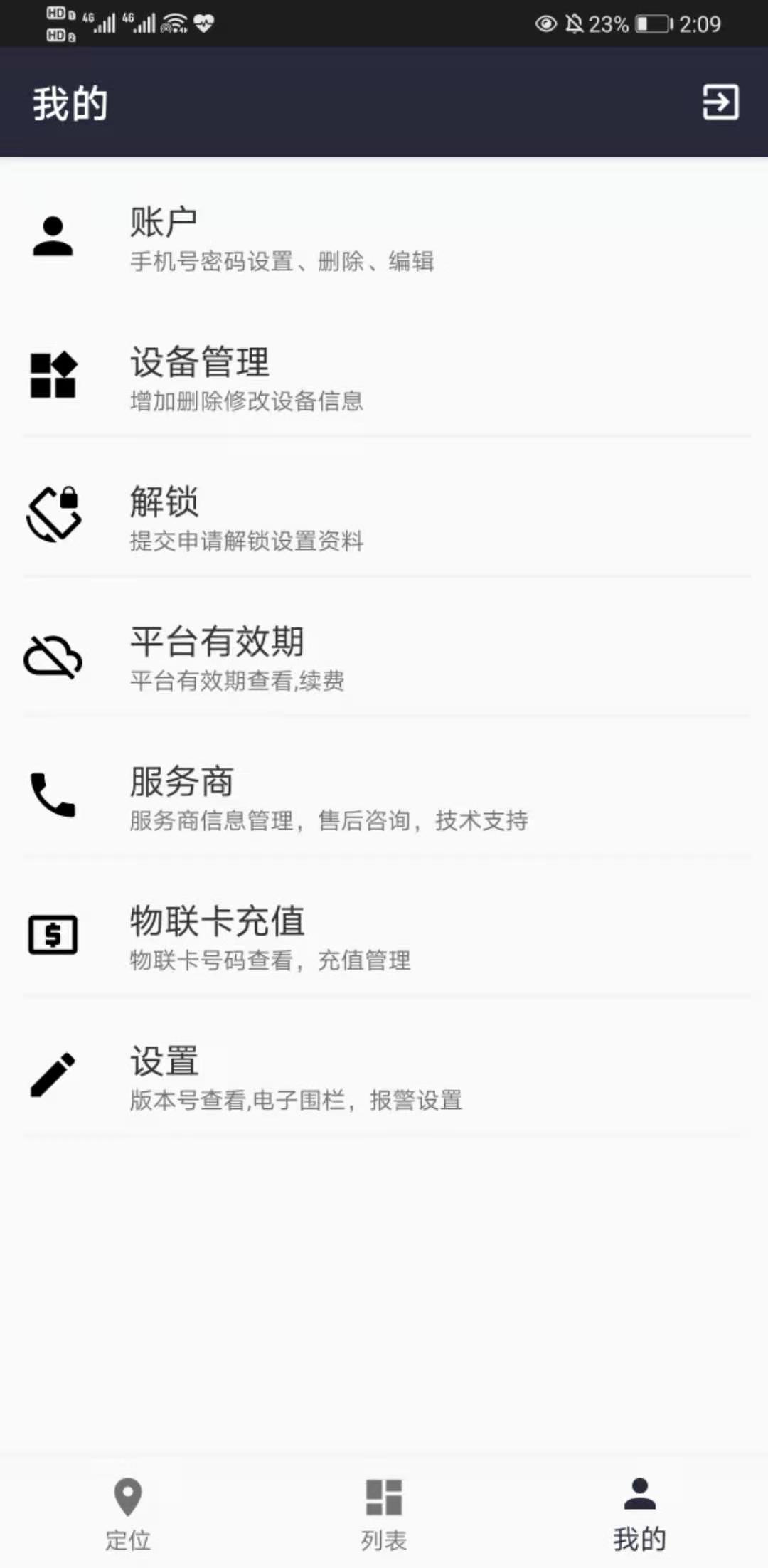This screenshot has height=1568, width=768.
Task: Open 物联卡充值 IoT card recharge
Action: 384,936
